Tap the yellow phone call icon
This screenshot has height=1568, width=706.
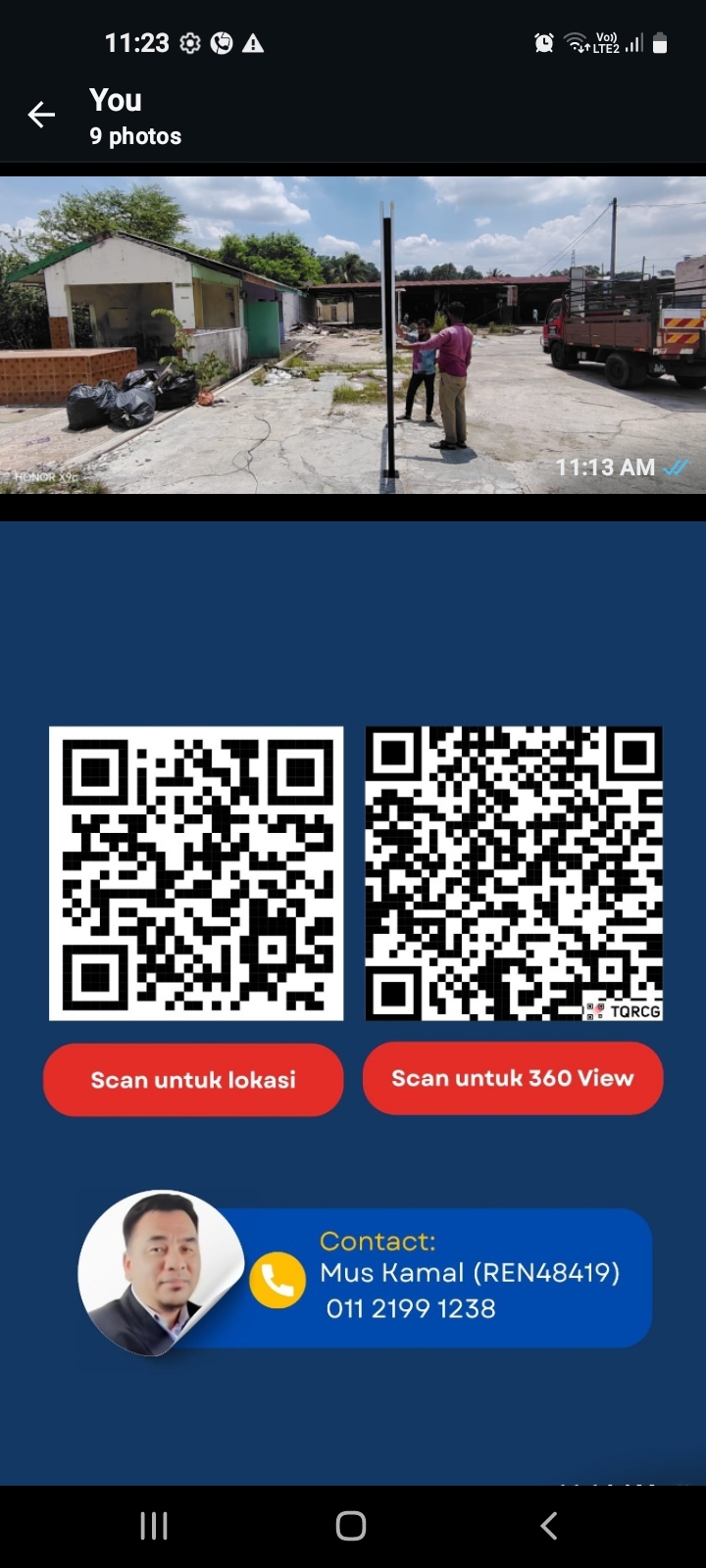(x=277, y=1279)
